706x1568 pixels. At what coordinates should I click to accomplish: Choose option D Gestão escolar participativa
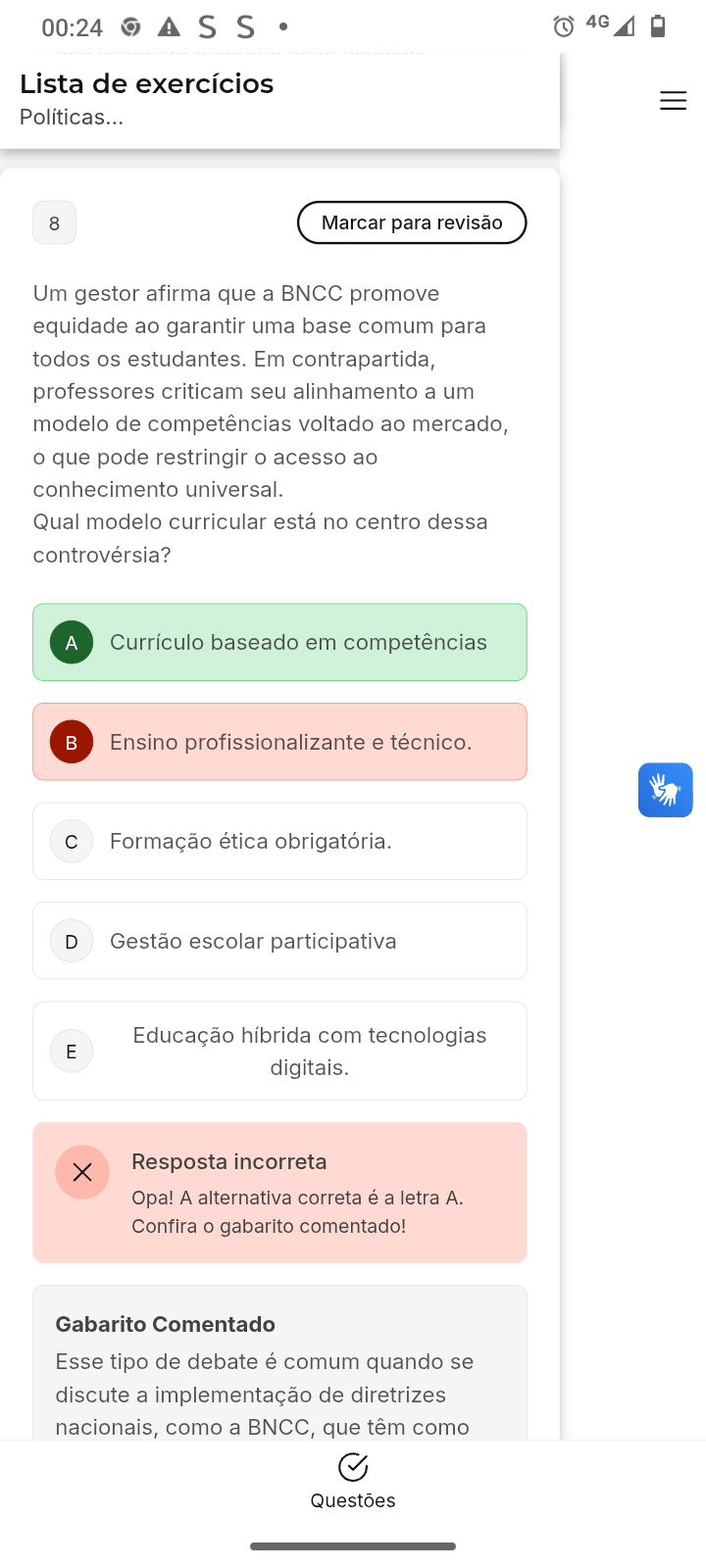[279, 941]
